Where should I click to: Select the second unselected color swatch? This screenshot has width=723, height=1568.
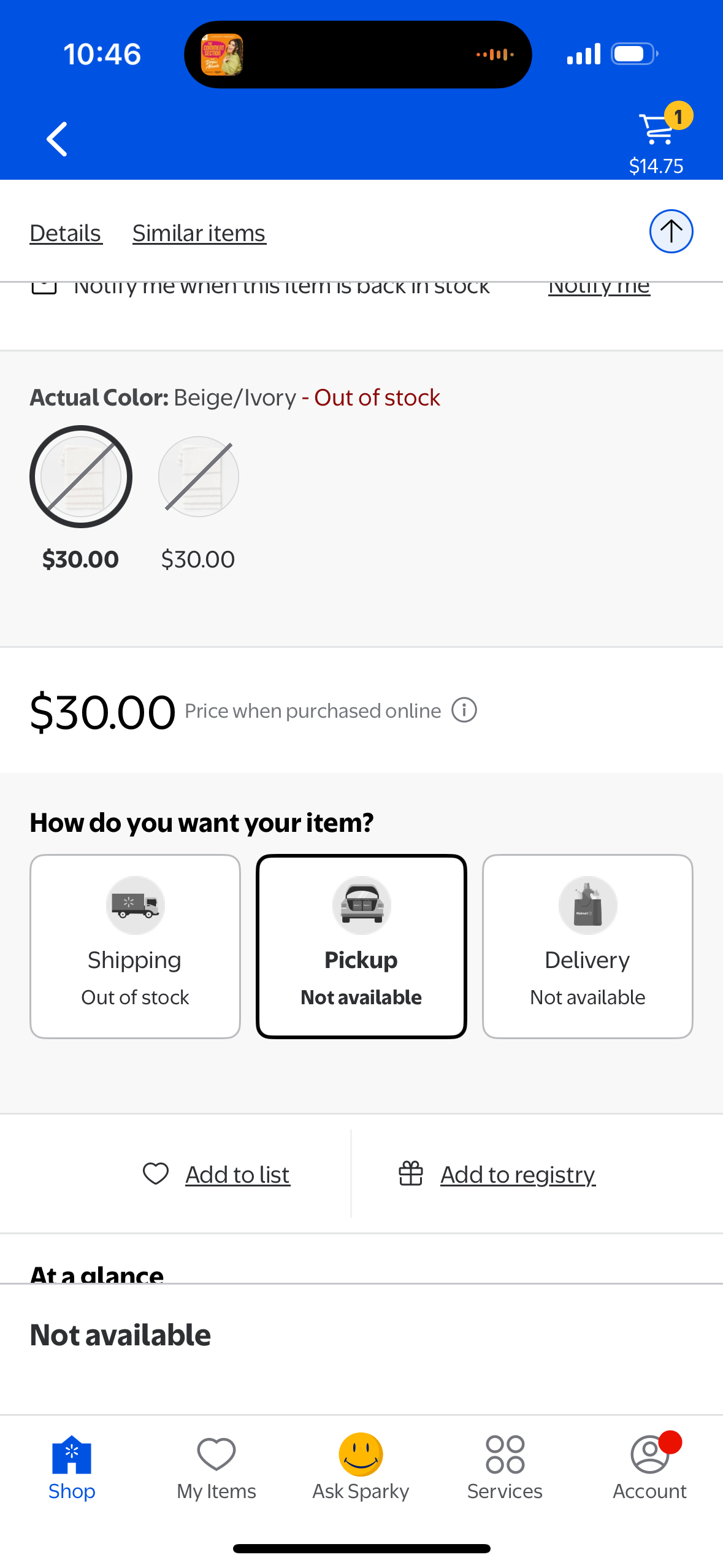coord(199,477)
